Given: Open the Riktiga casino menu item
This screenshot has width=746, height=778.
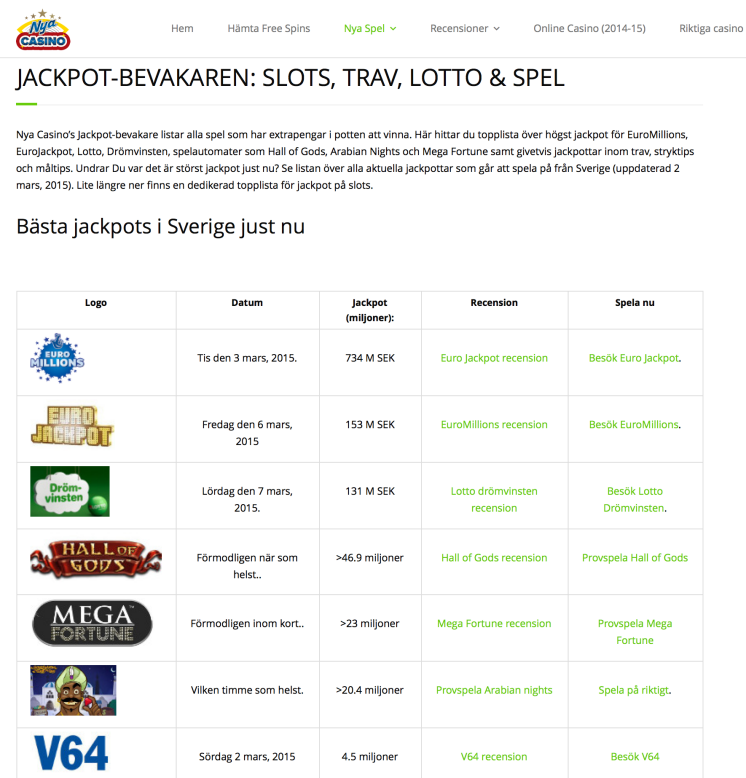Looking at the screenshot, I should tap(710, 29).
